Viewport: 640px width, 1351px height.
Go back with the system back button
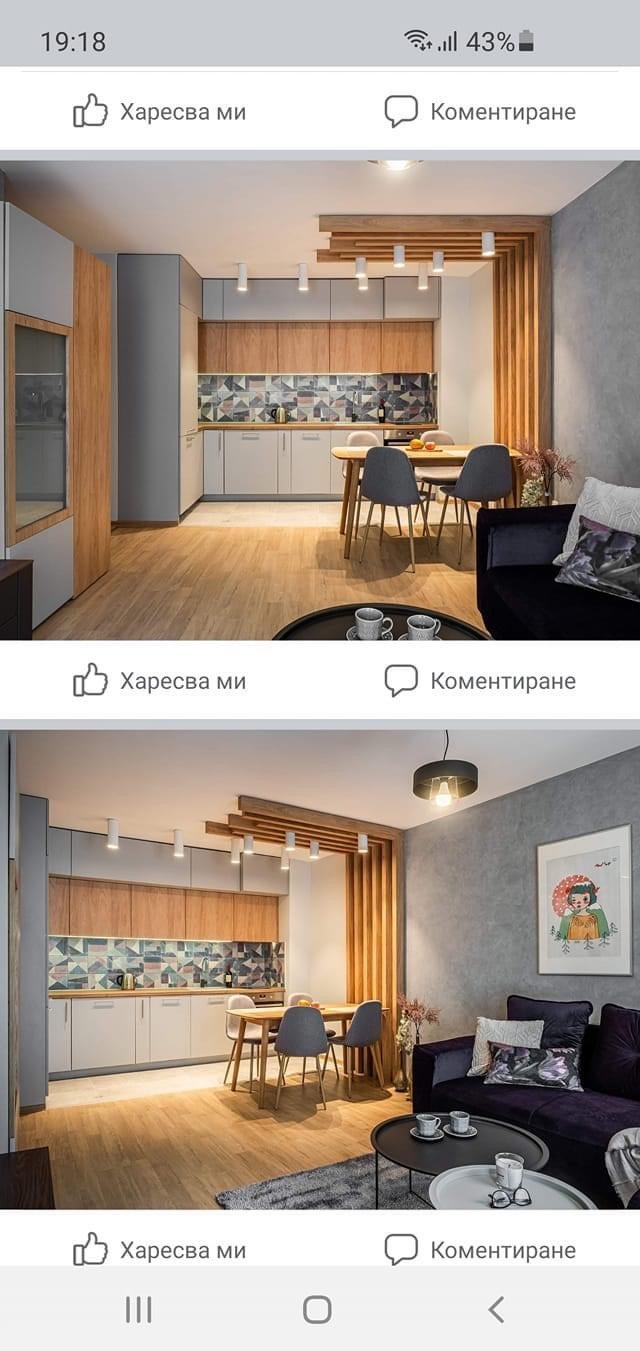pyautogui.click(x=496, y=1309)
